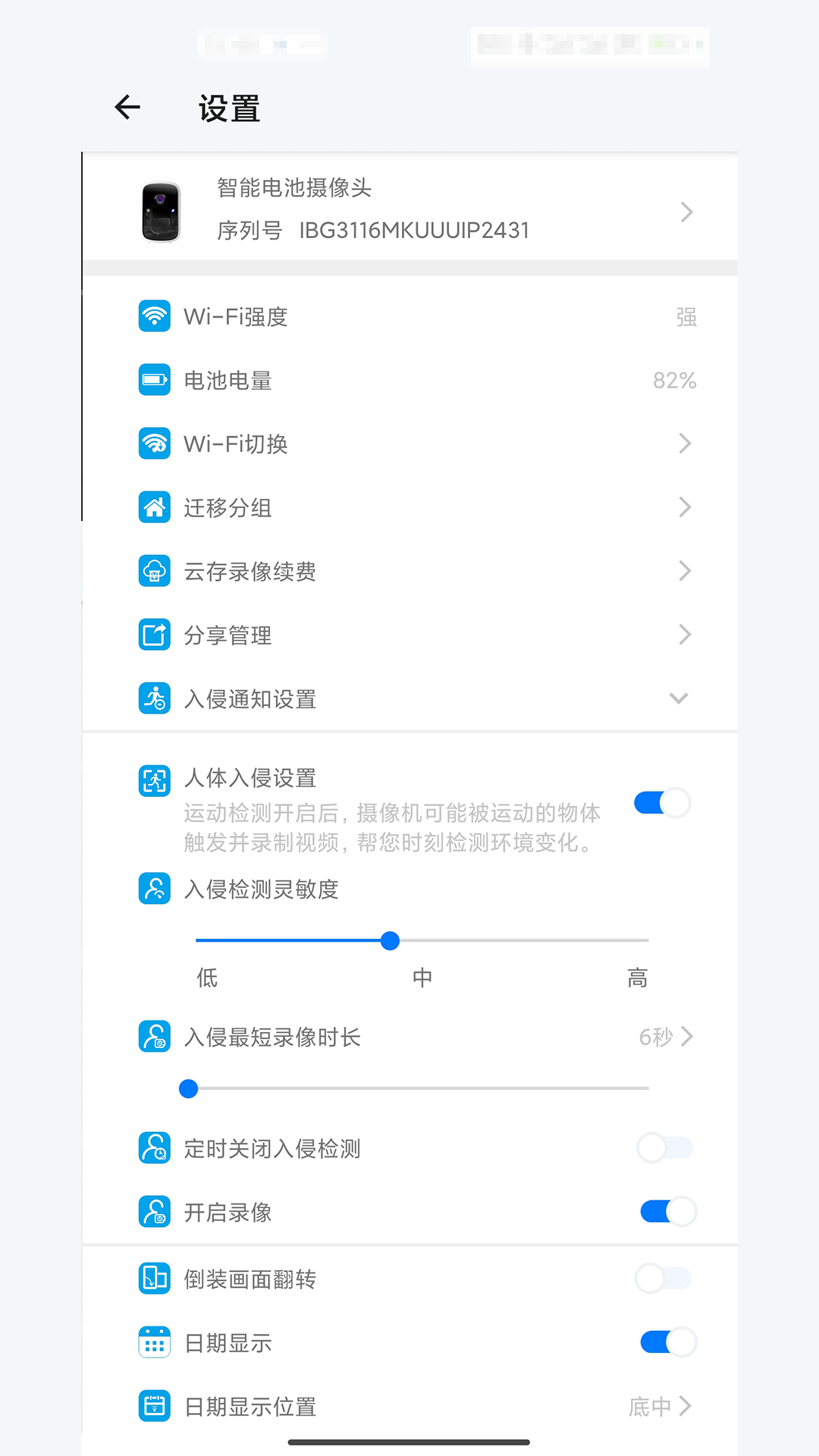Open the 入侵最短录像时长 options
The height and width of the screenshot is (1456, 819).
pyautogui.click(x=667, y=1037)
